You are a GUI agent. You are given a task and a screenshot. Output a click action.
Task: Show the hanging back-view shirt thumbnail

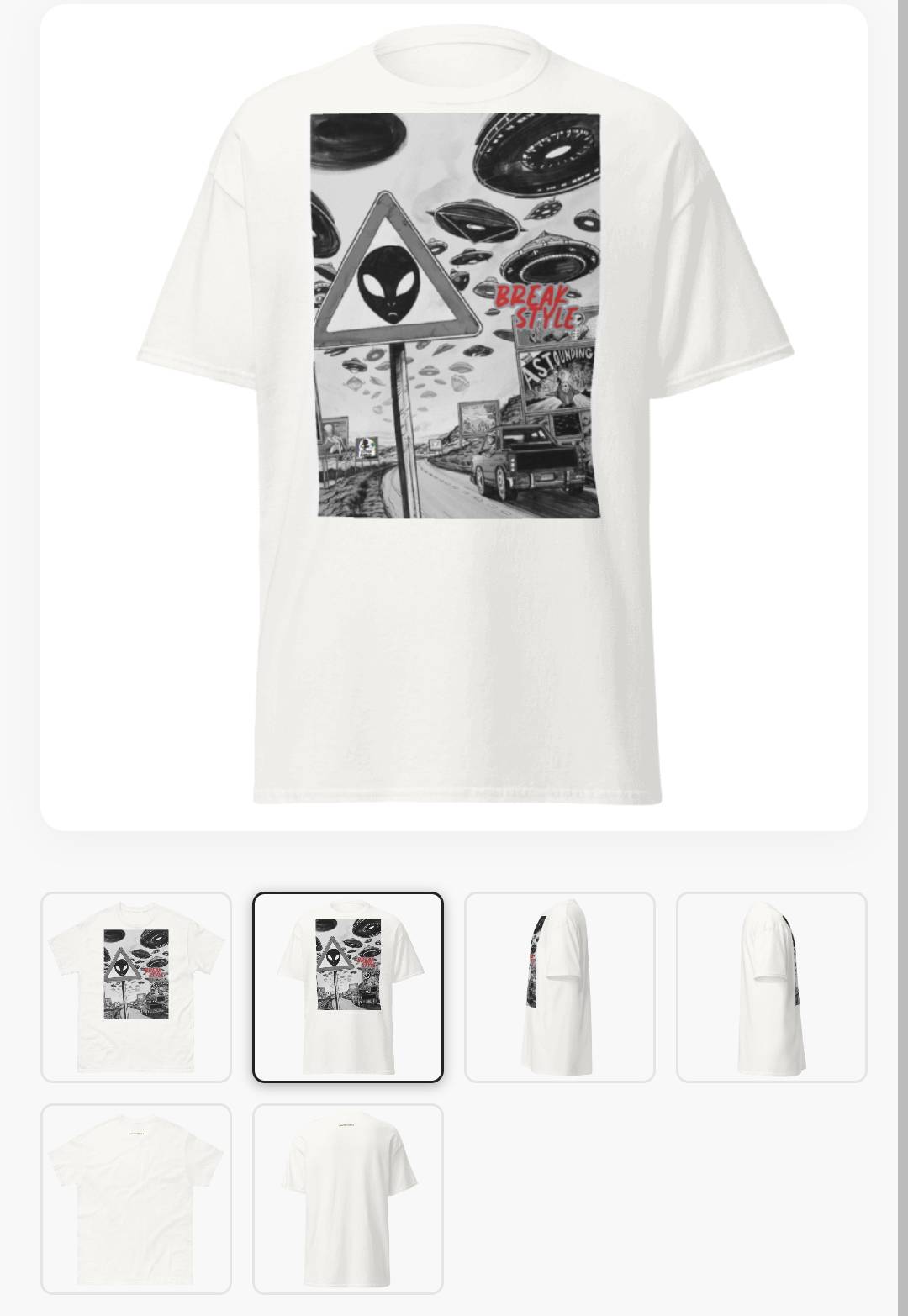coord(348,1198)
